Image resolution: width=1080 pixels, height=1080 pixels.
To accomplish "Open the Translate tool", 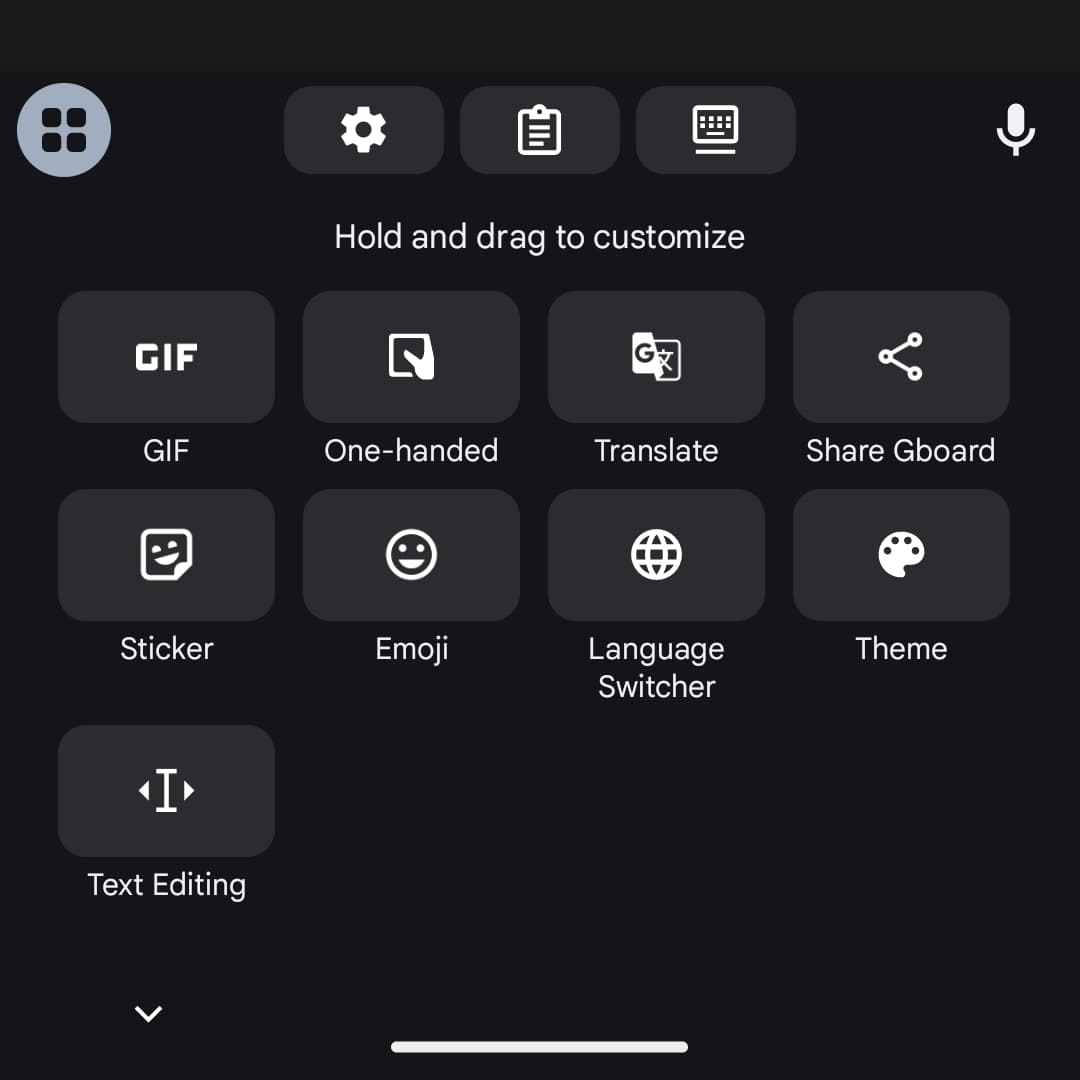I will pos(656,357).
